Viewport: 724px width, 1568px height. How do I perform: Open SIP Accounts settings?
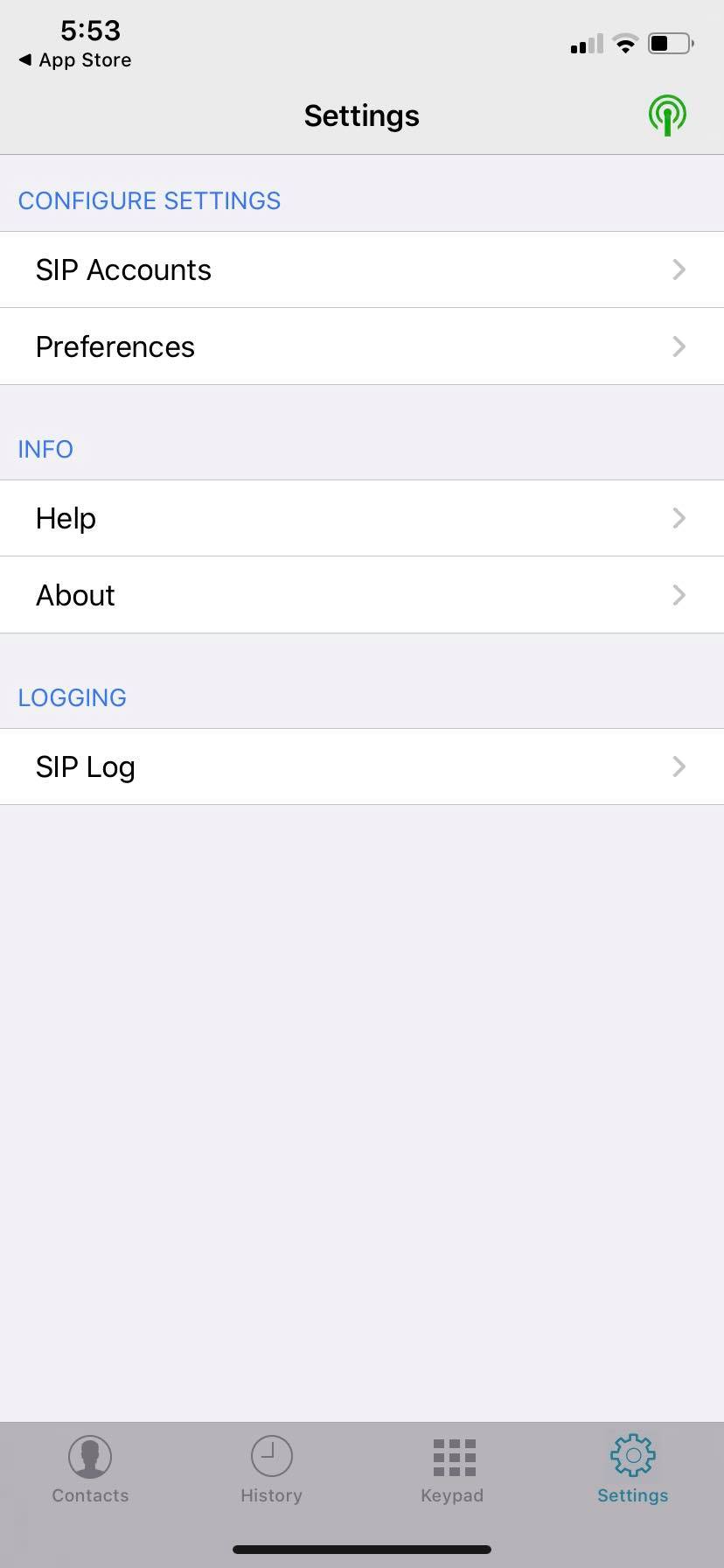point(362,269)
